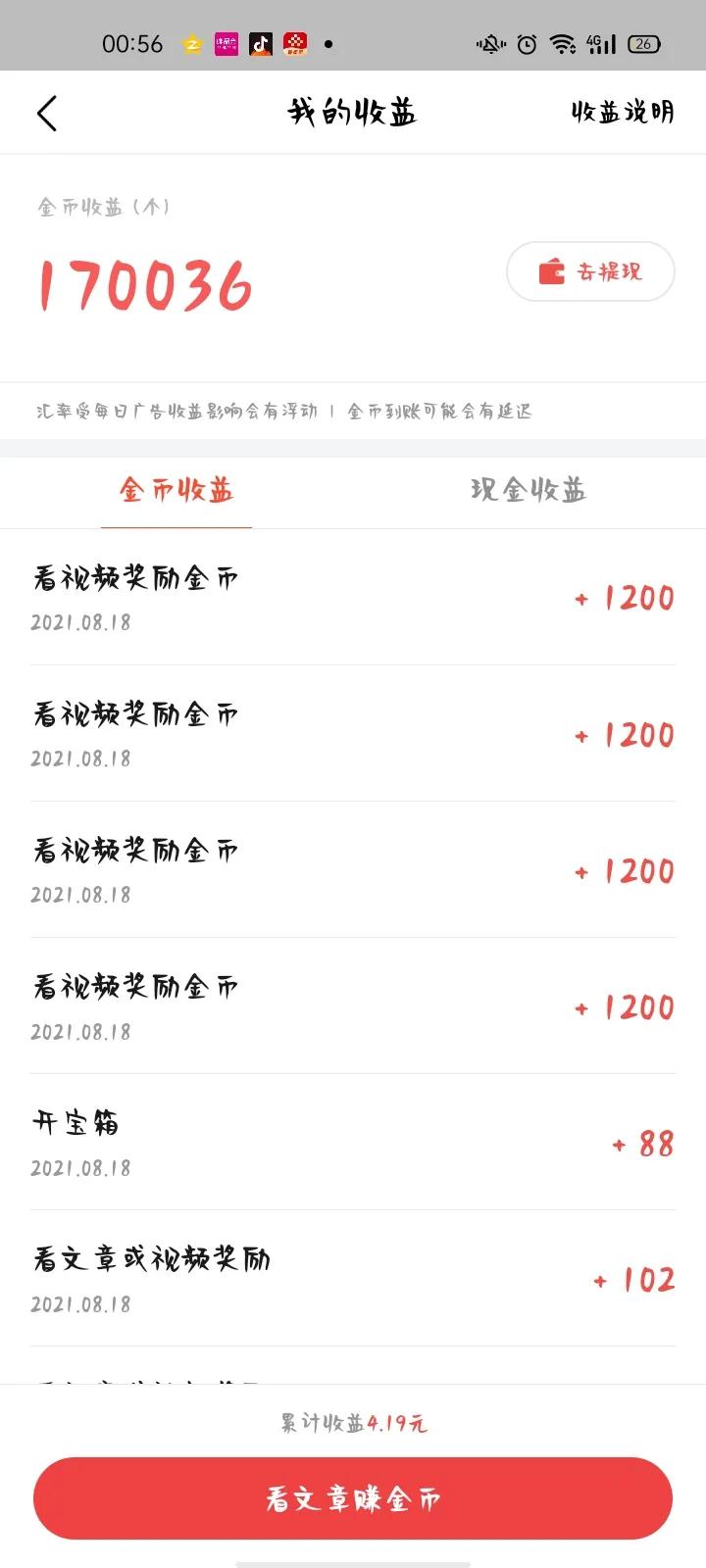Switch to the 现金收益 tab
This screenshot has width=706, height=1568.
(x=529, y=492)
